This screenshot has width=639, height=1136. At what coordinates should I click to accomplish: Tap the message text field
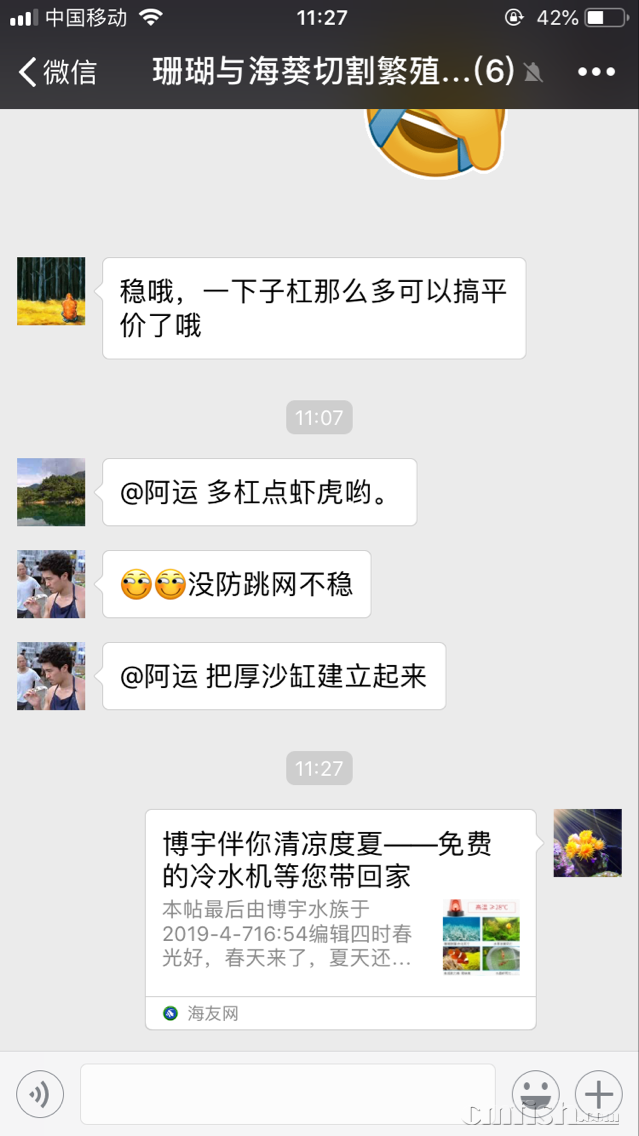click(287, 1094)
